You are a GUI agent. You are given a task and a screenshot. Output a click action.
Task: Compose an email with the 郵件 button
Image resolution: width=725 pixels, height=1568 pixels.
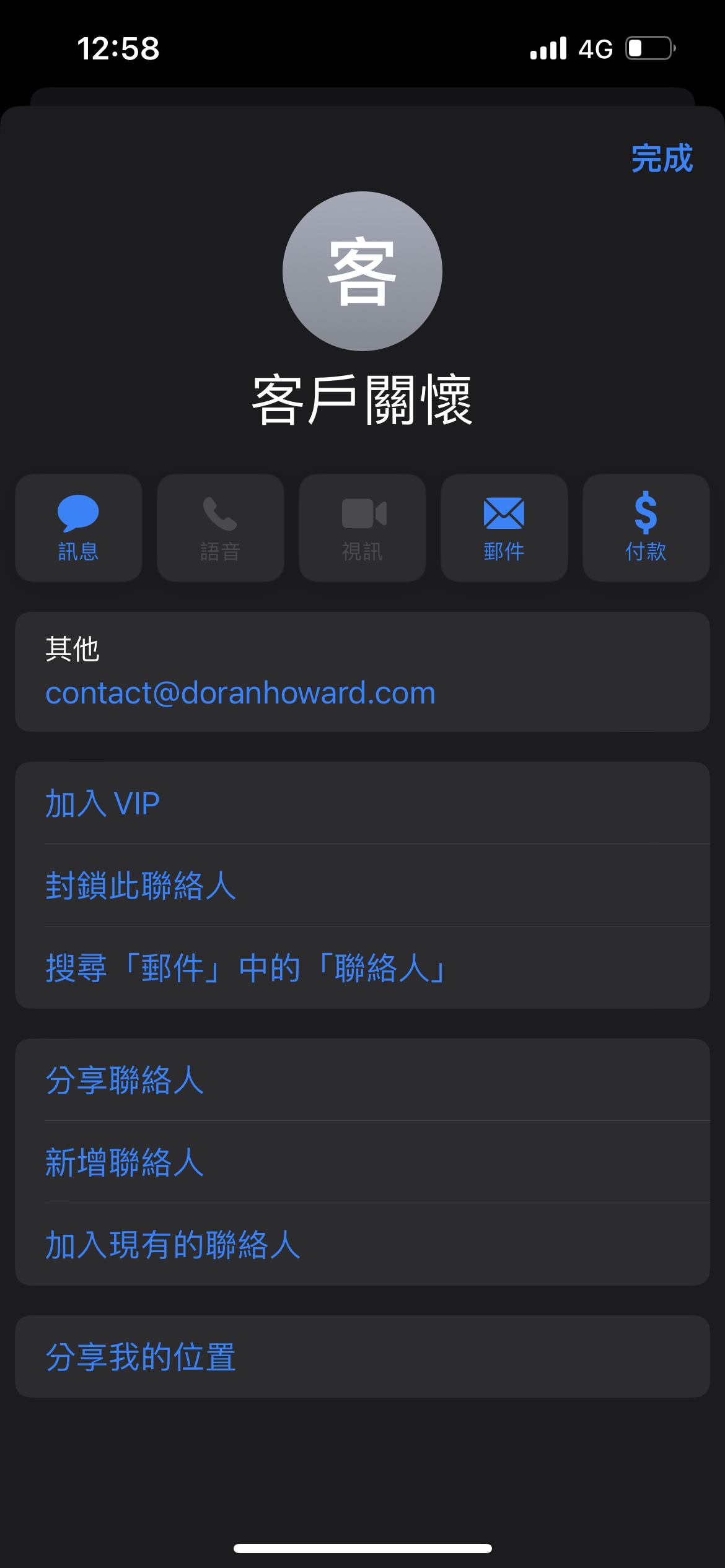(504, 528)
